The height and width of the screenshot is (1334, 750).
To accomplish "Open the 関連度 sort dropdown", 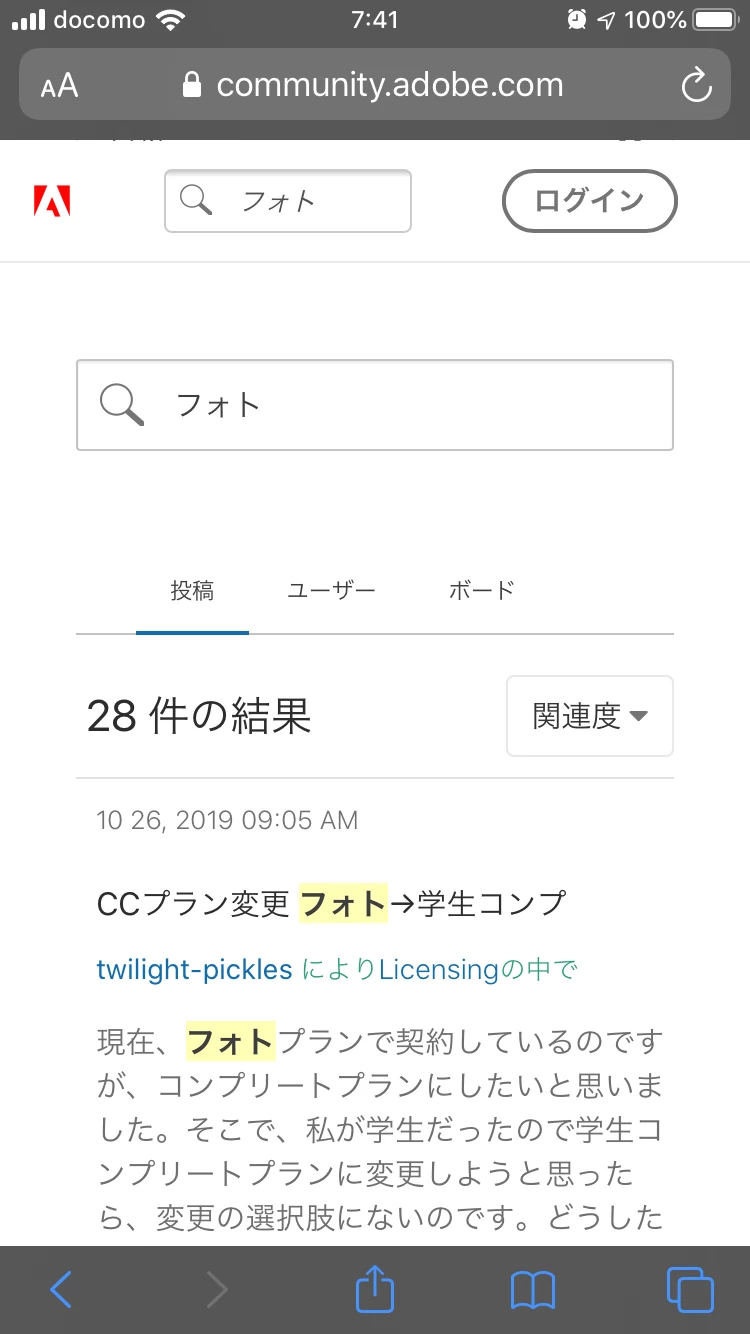I will [x=589, y=716].
